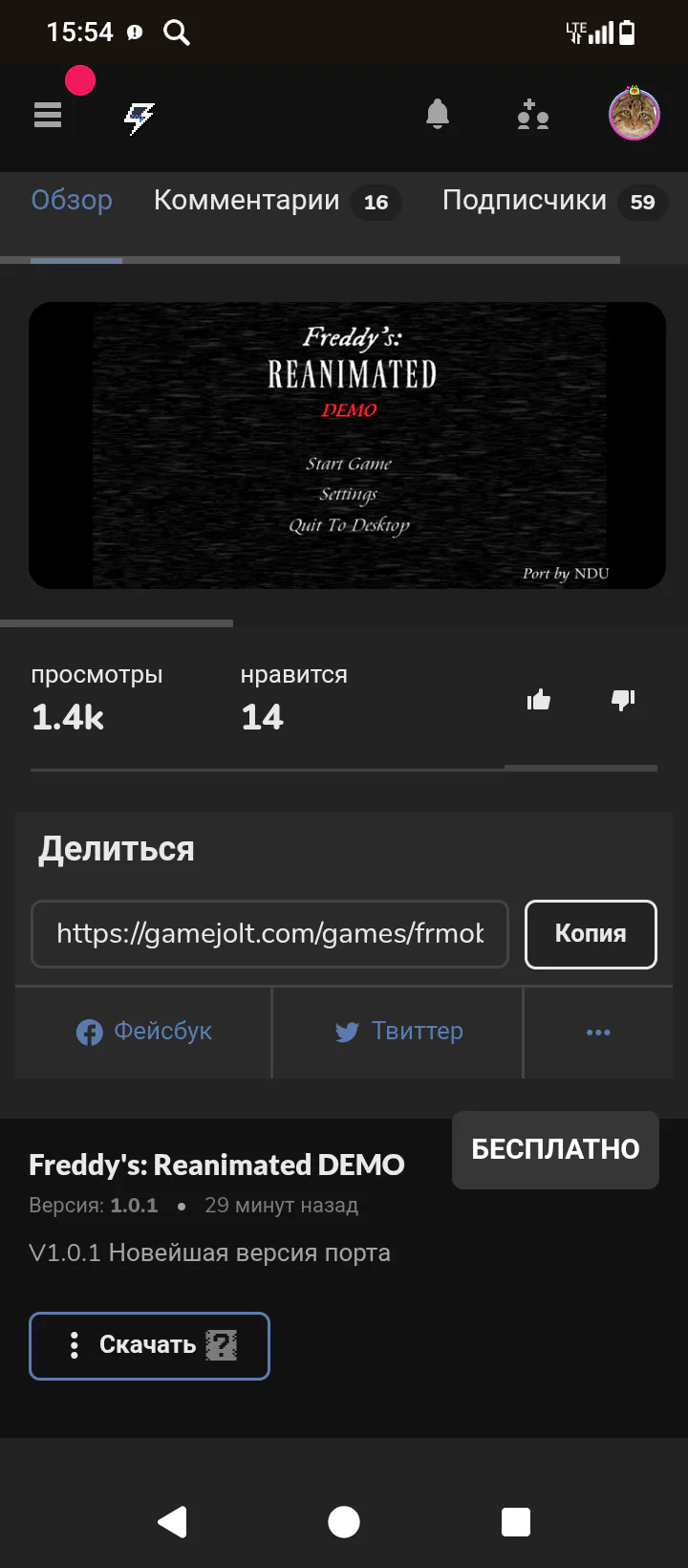Open the Freddy's Reanimated screenshot

pyautogui.click(x=347, y=446)
